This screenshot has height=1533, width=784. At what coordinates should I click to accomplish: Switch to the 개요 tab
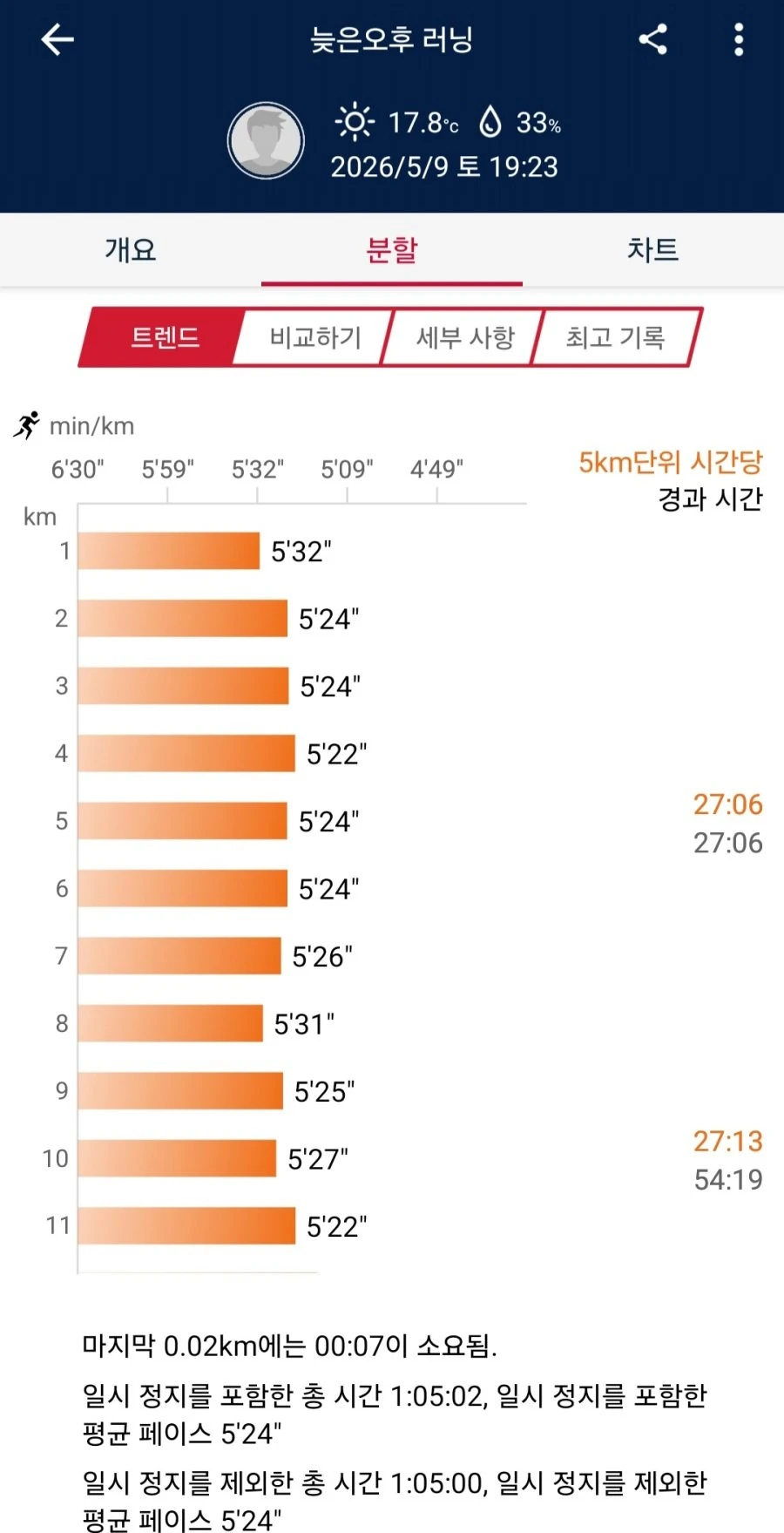(131, 250)
